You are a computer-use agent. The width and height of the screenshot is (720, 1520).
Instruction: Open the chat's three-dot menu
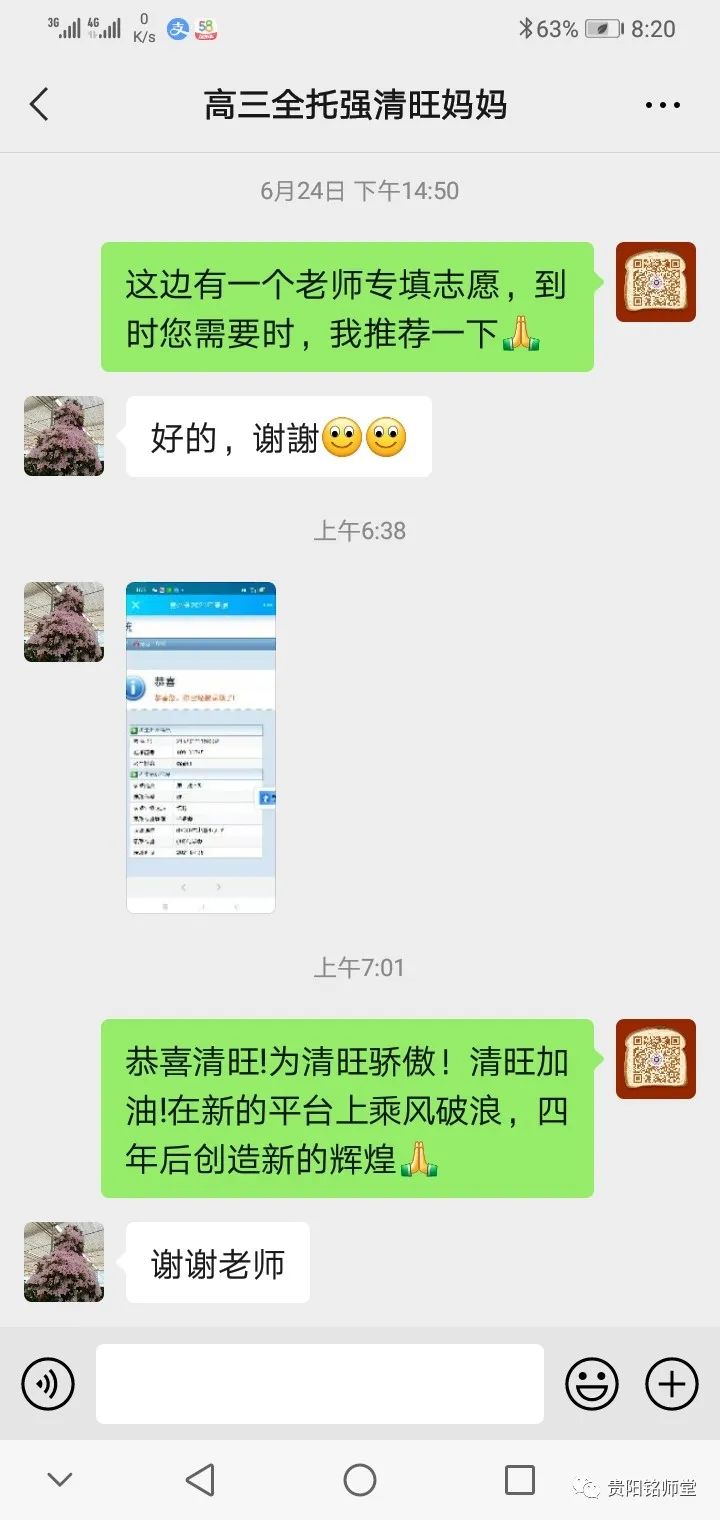662,105
